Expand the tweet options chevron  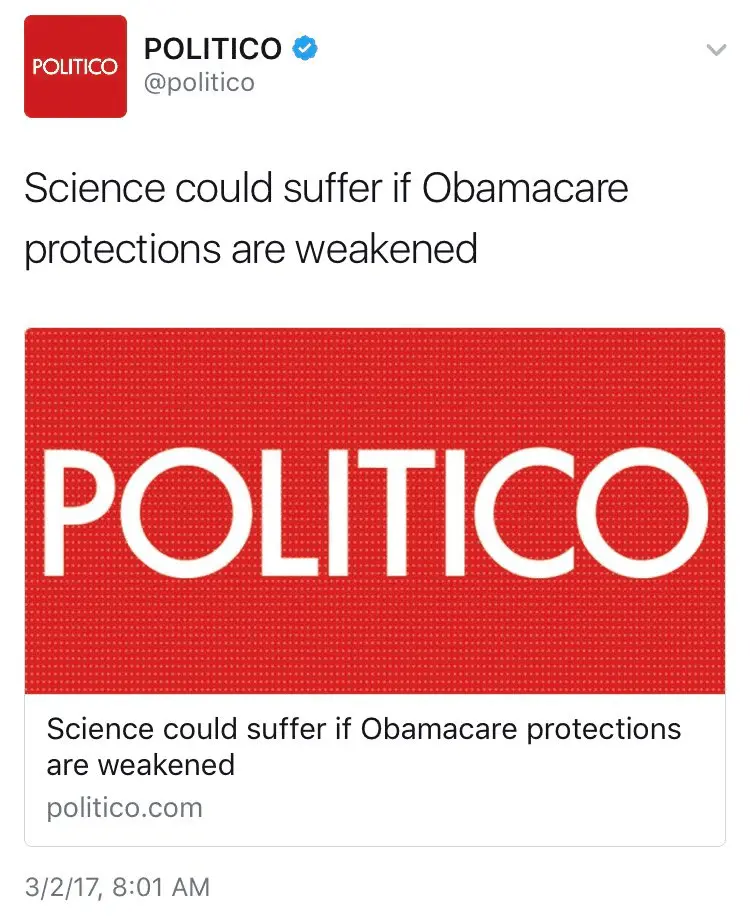715,50
